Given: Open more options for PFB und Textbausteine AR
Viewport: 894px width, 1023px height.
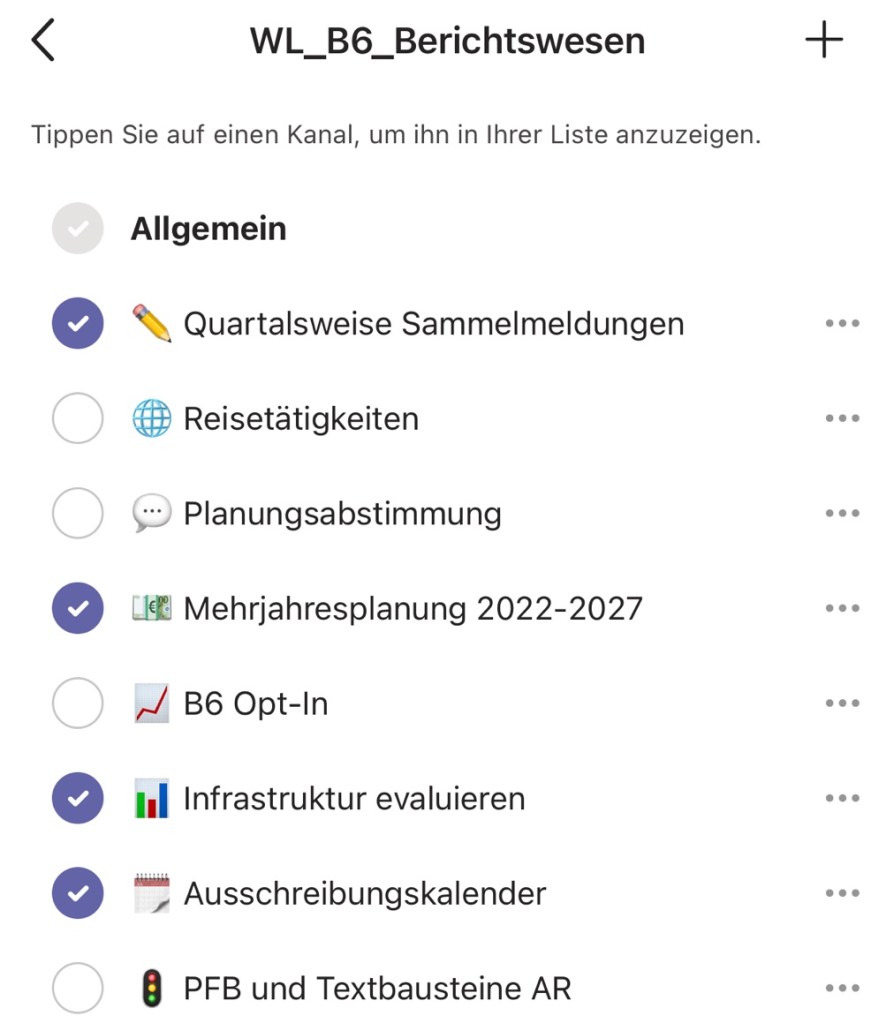Looking at the screenshot, I should click(x=842, y=988).
